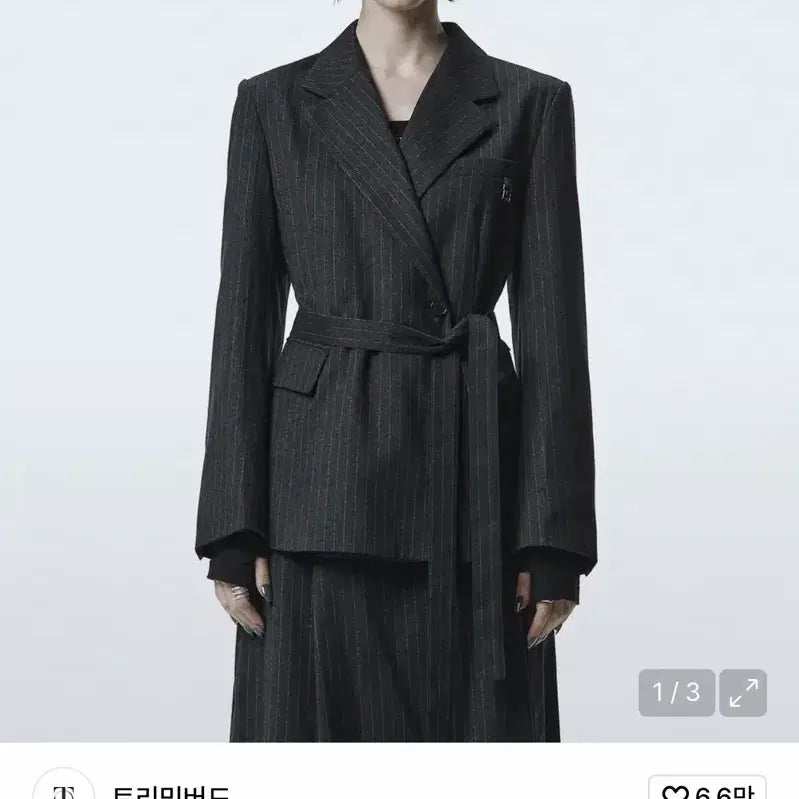799x799 pixels.
Task: Expand the product image to fullscreen
Action: [x=742, y=692]
